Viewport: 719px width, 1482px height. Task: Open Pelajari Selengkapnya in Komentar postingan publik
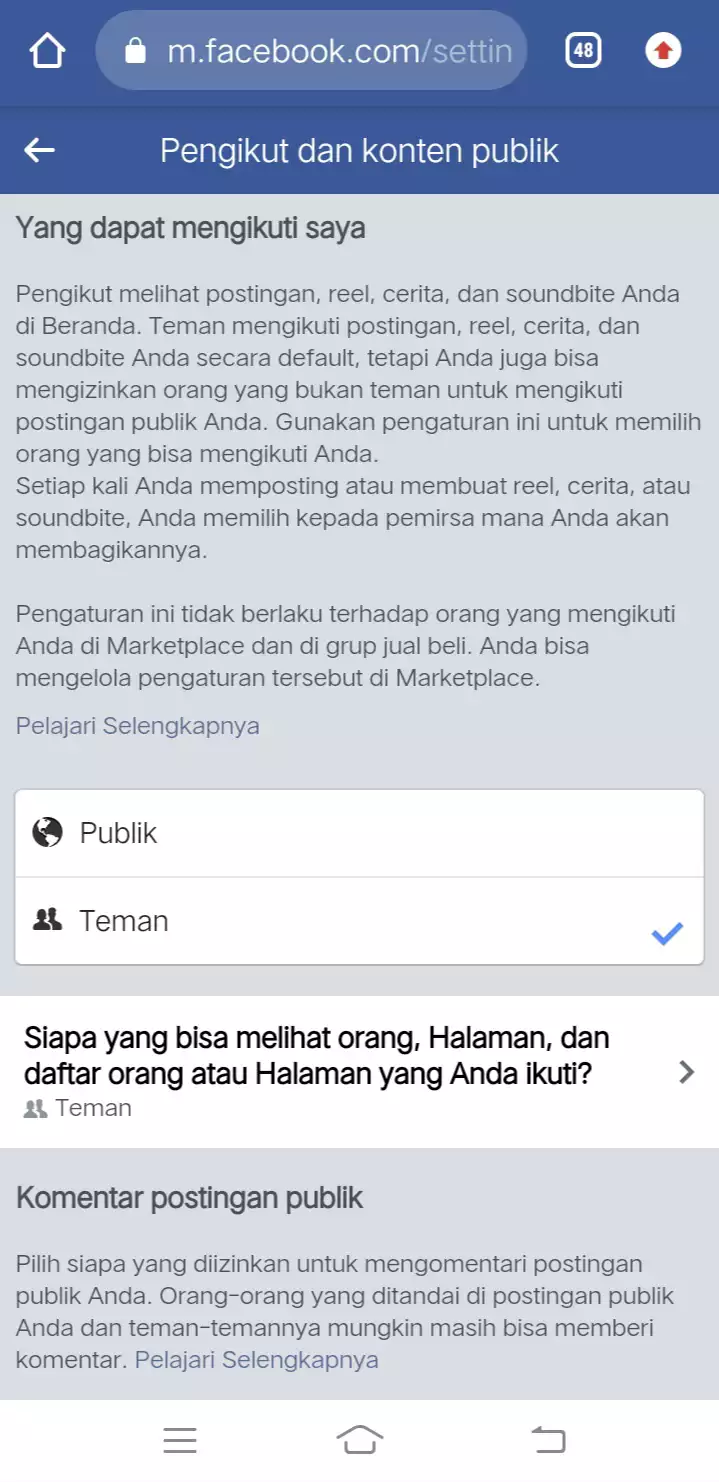point(257,1360)
